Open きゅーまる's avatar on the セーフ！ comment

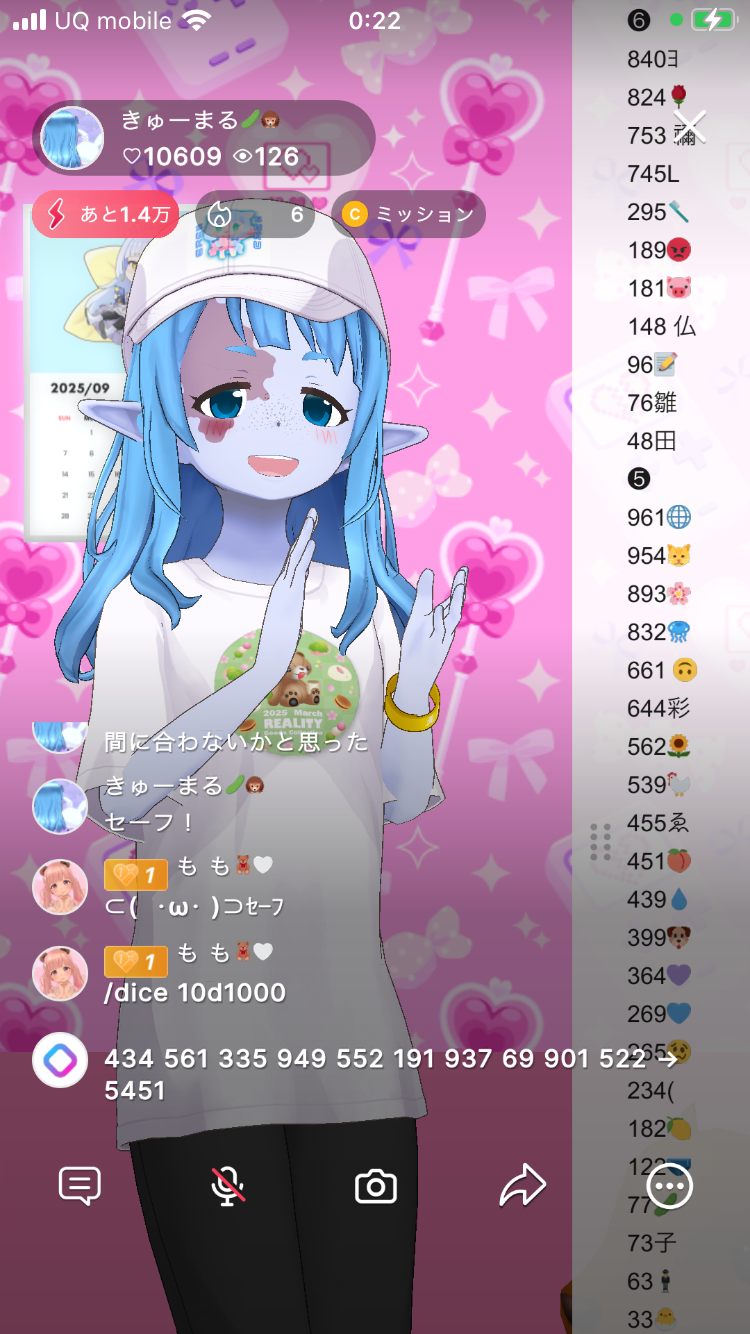click(60, 805)
